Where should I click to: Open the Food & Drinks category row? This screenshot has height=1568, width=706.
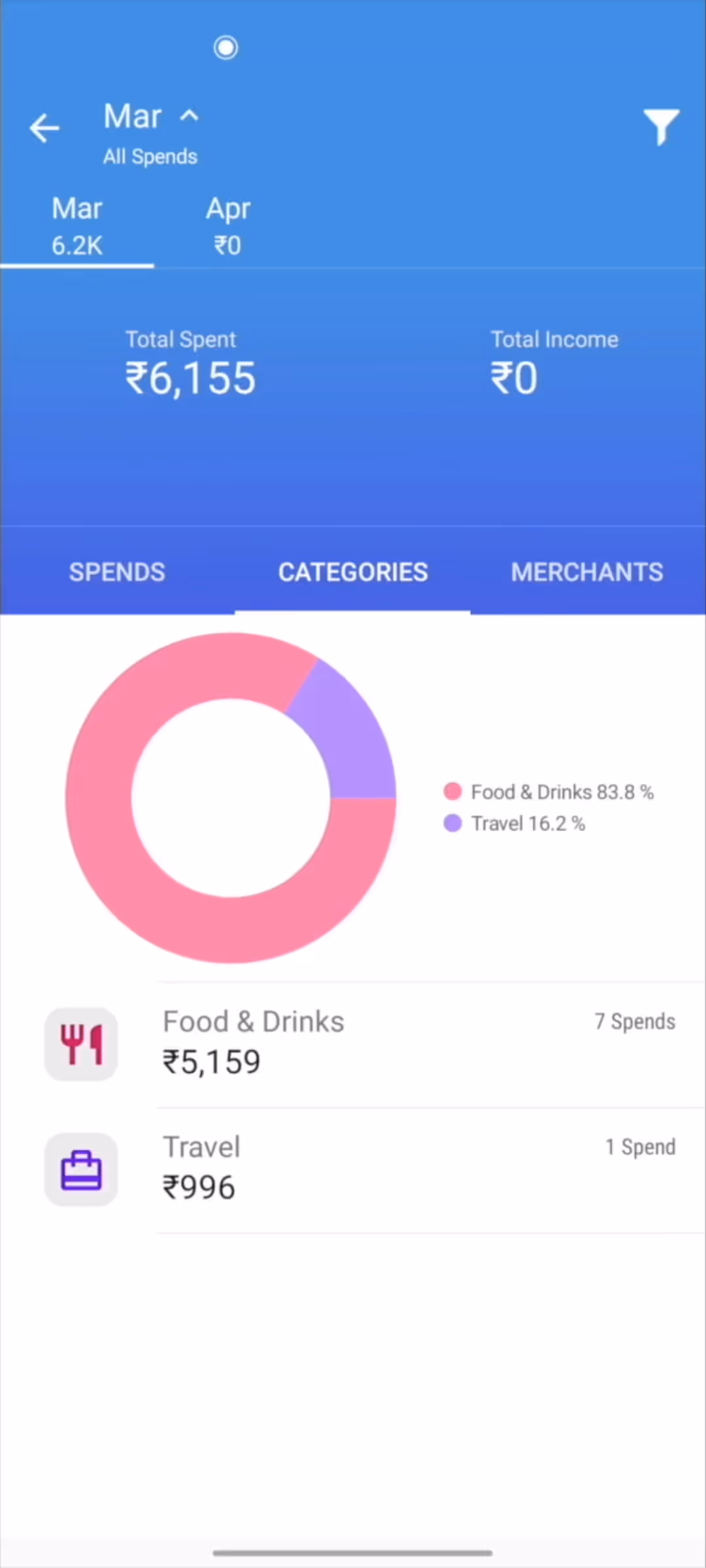(353, 1045)
